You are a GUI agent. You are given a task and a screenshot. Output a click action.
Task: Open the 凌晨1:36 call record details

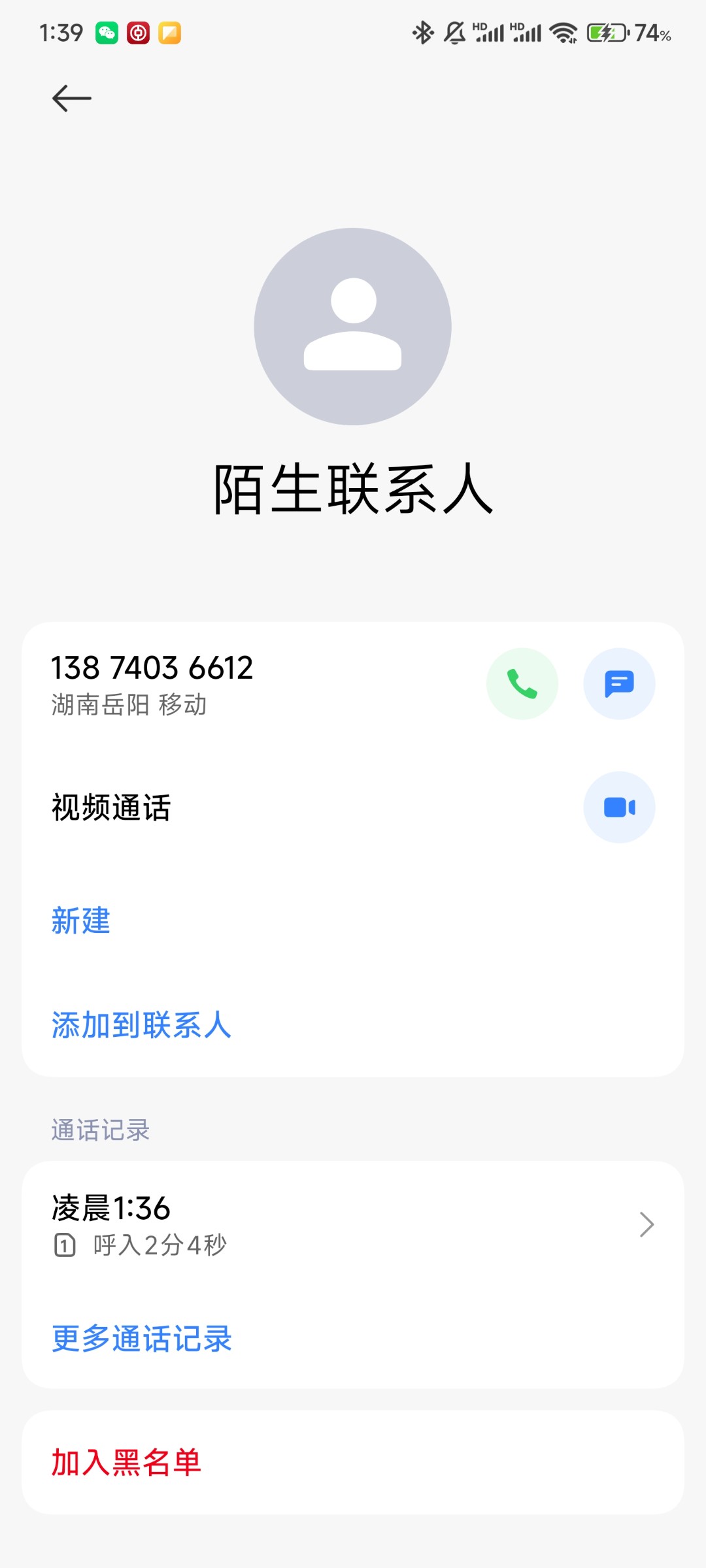(353, 1224)
